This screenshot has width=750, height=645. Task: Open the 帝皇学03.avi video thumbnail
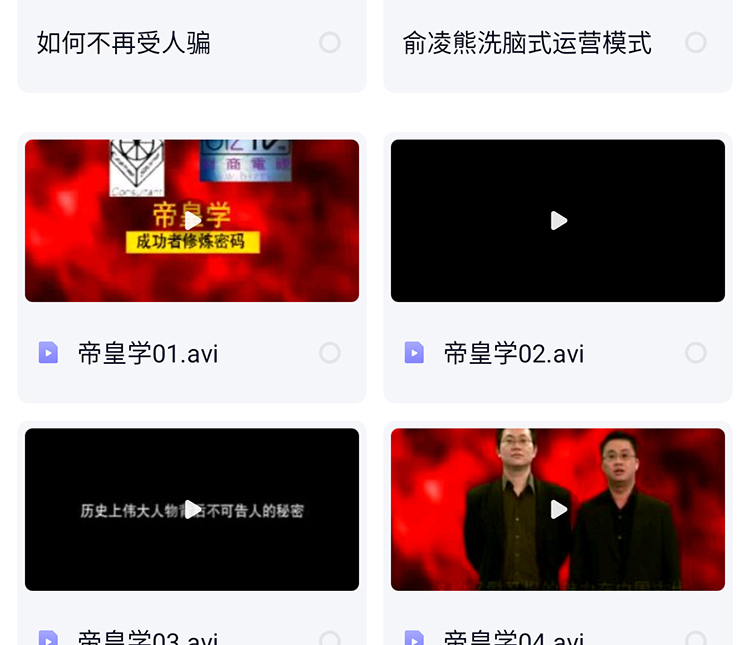point(192,509)
